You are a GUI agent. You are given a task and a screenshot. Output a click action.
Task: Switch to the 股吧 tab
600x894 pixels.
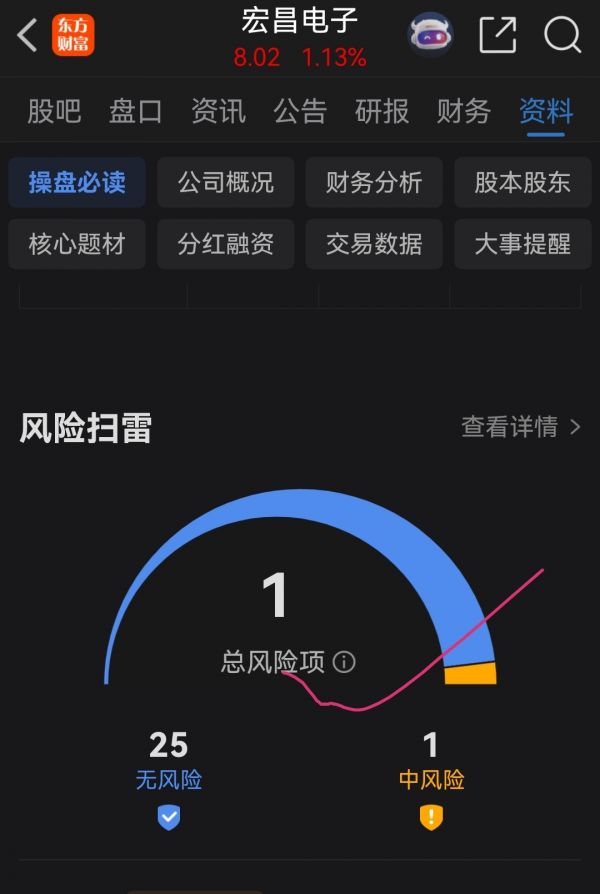point(54,111)
